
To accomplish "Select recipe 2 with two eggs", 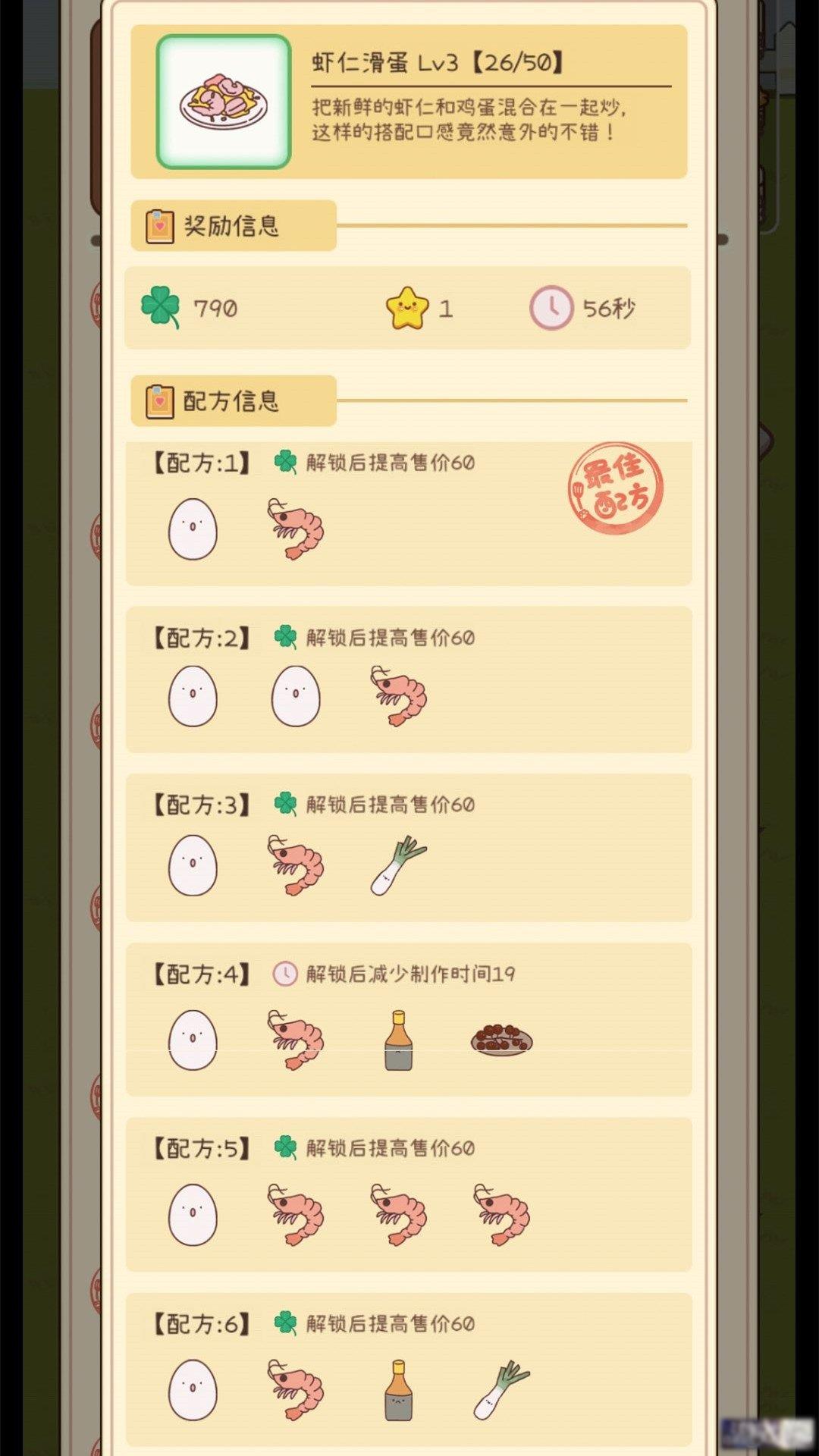I will click(408, 679).
